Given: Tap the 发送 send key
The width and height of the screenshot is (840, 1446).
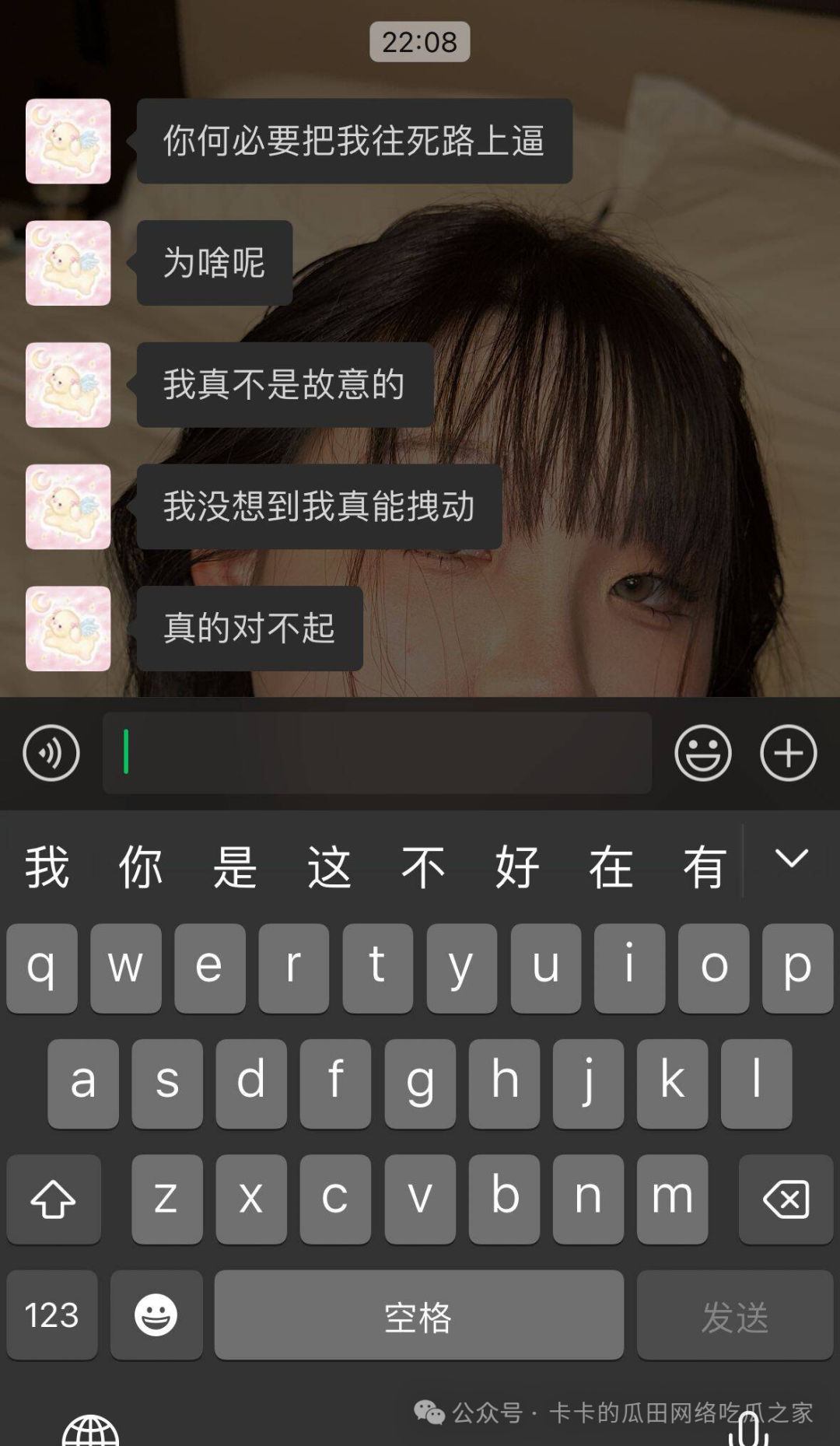Looking at the screenshot, I should coord(734,1315).
